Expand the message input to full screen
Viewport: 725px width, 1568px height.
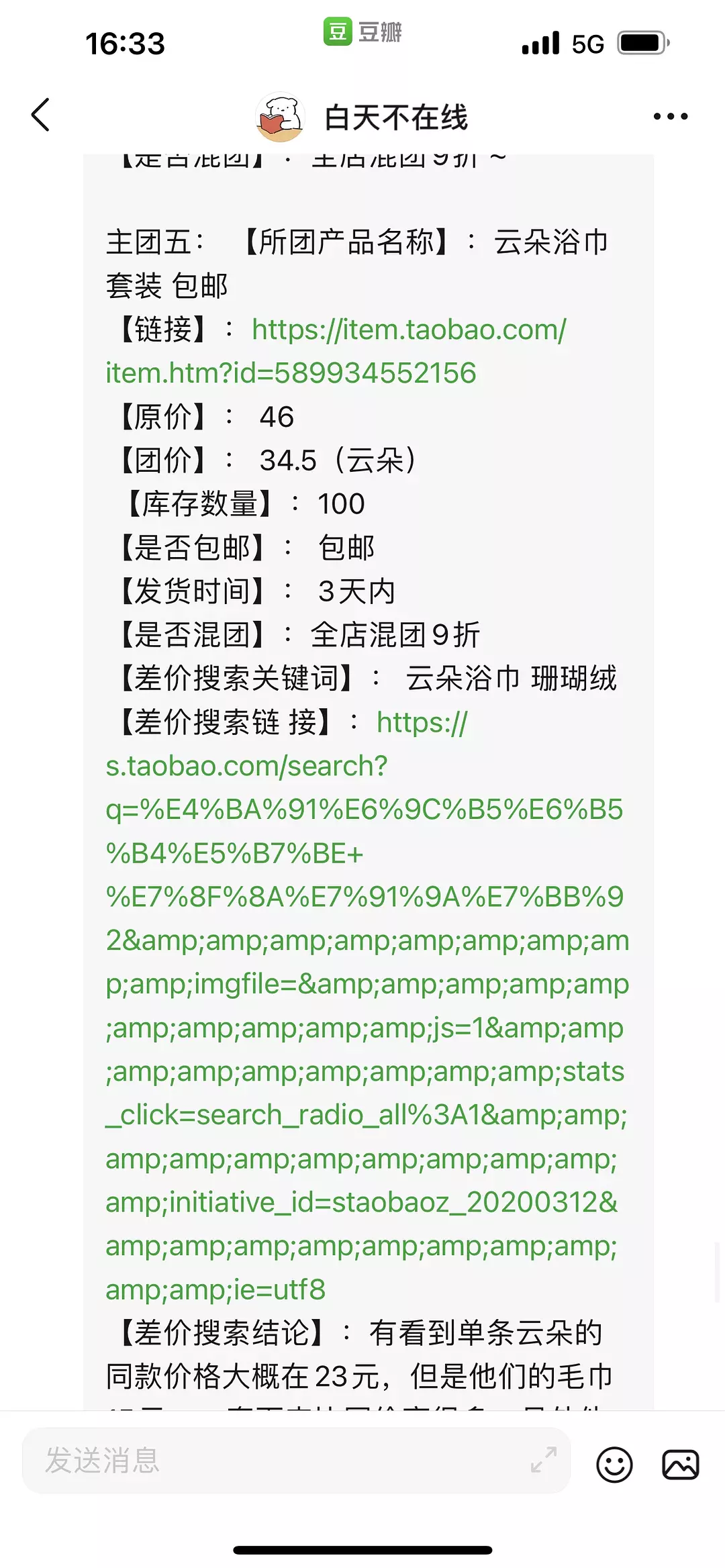(544, 1459)
